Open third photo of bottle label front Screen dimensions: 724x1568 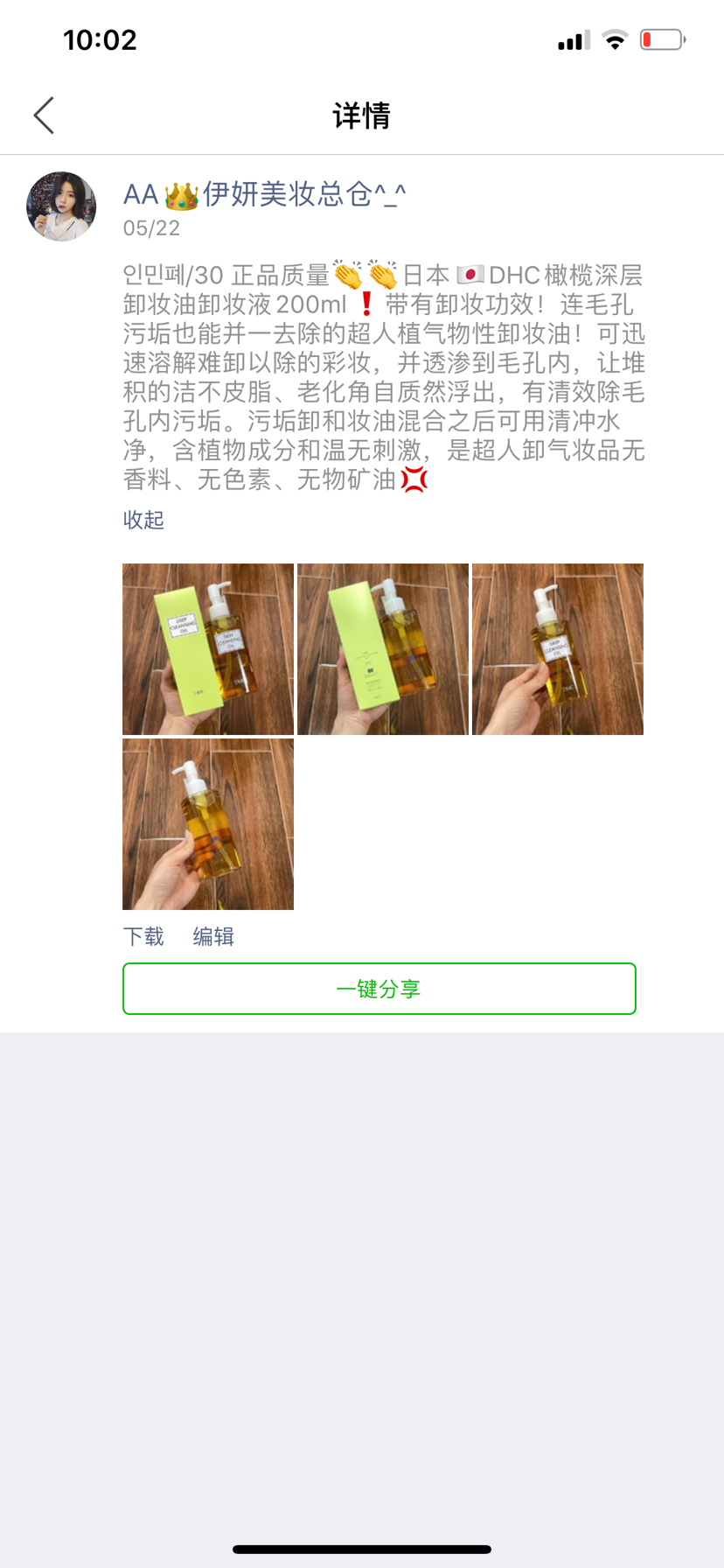558,649
